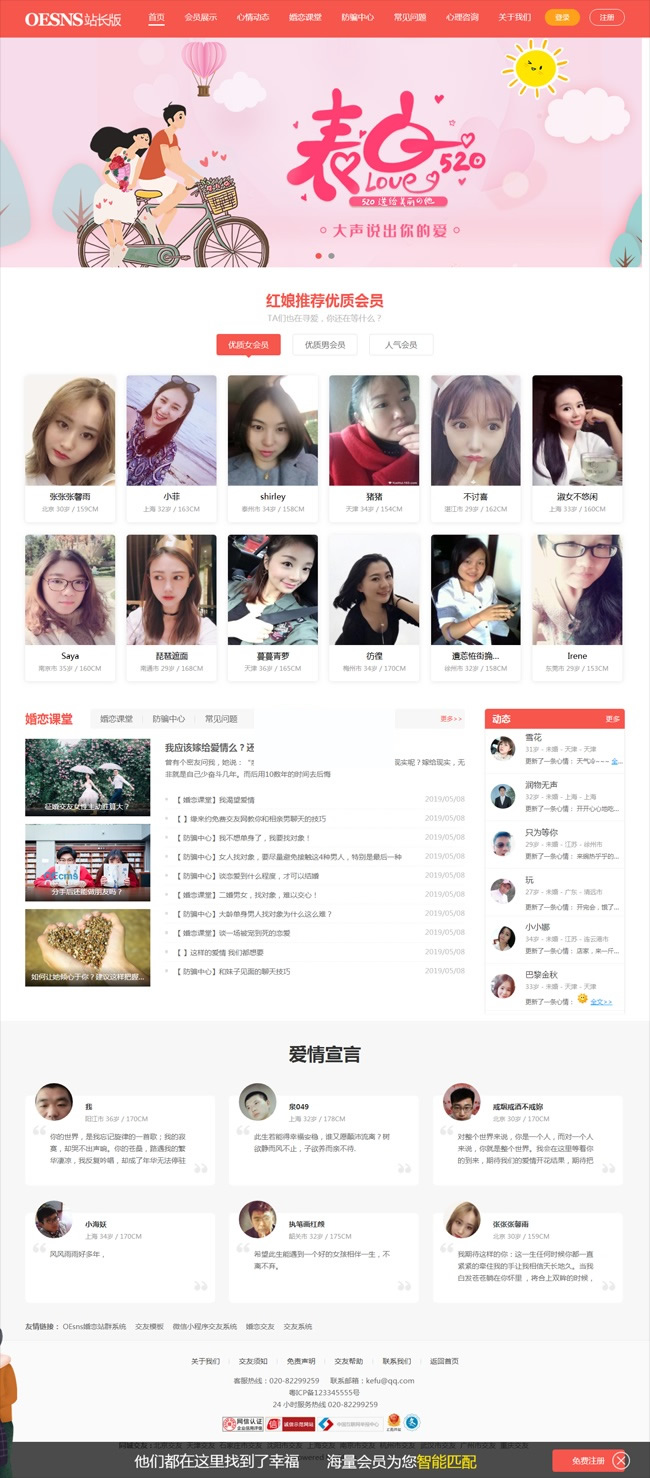
Task: Switch to the 人气会员 tab
Action: [x=401, y=345]
